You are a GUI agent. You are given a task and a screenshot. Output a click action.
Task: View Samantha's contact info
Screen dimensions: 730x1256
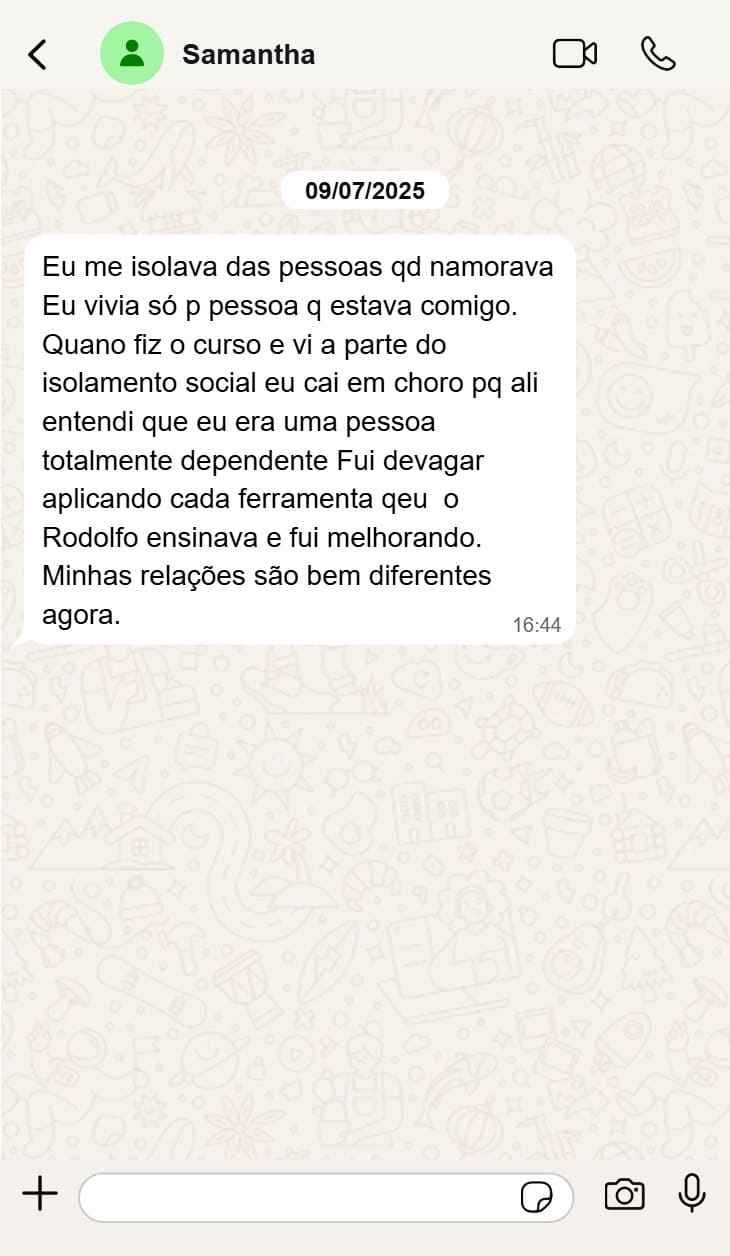(x=248, y=54)
